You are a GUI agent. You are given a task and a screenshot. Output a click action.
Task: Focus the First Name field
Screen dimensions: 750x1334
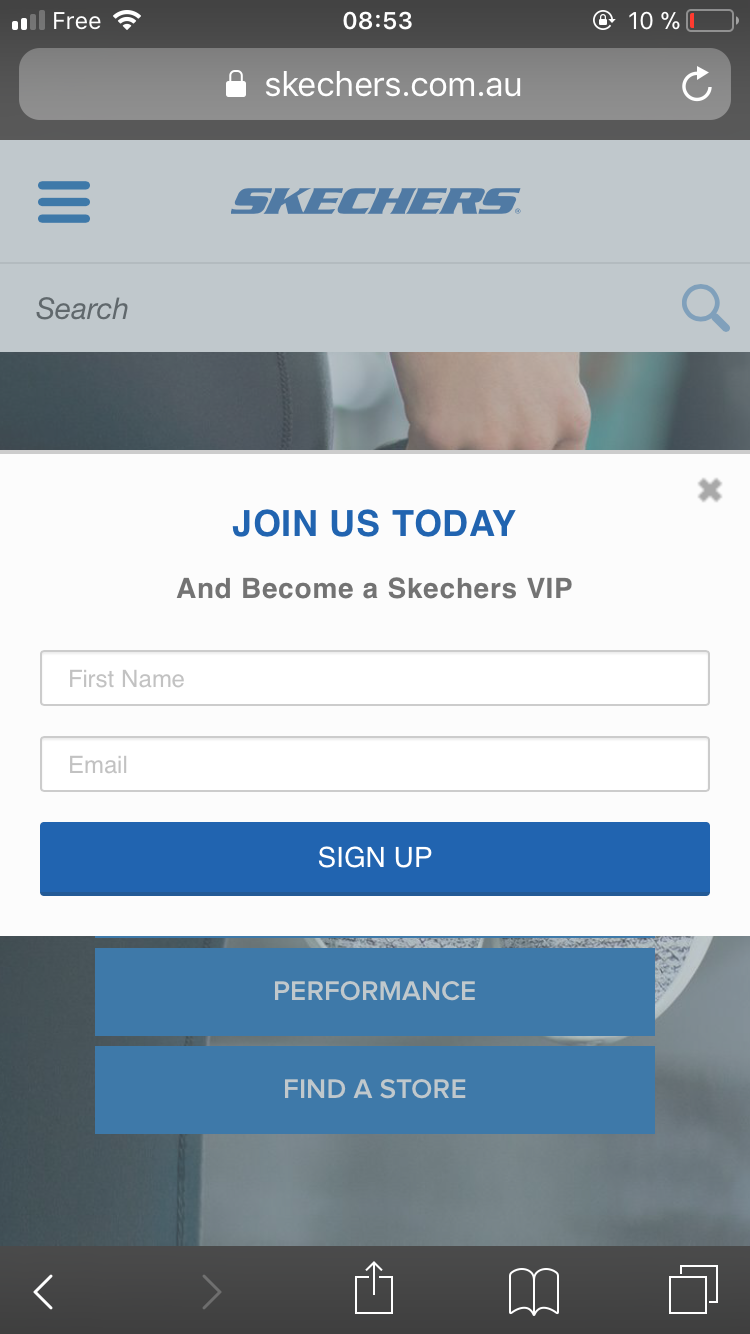(x=374, y=678)
